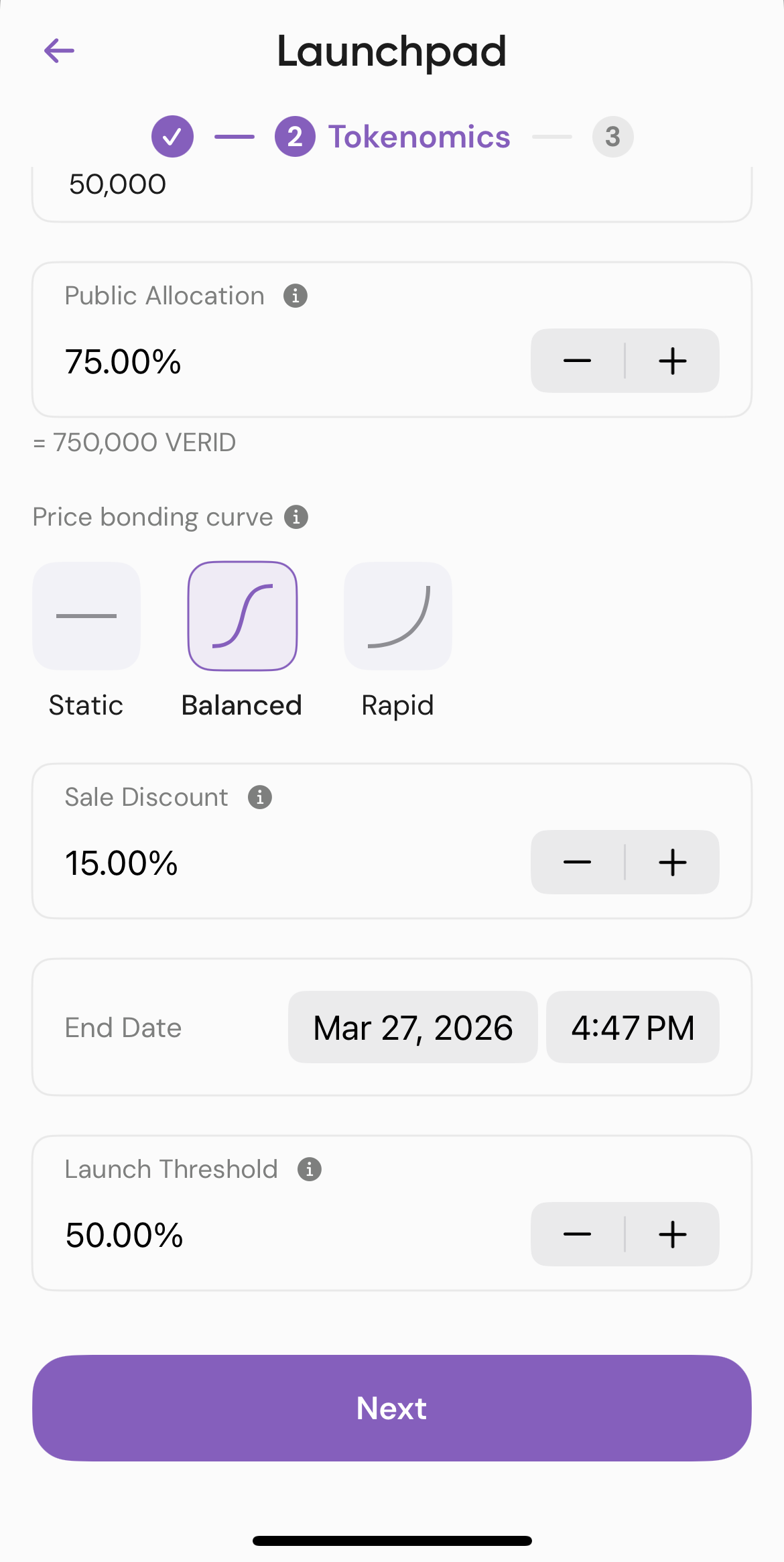This screenshot has width=784, height=1562.
Task: Decrease Sale Discount with the minus control
Action: click(x=576, y=862)
